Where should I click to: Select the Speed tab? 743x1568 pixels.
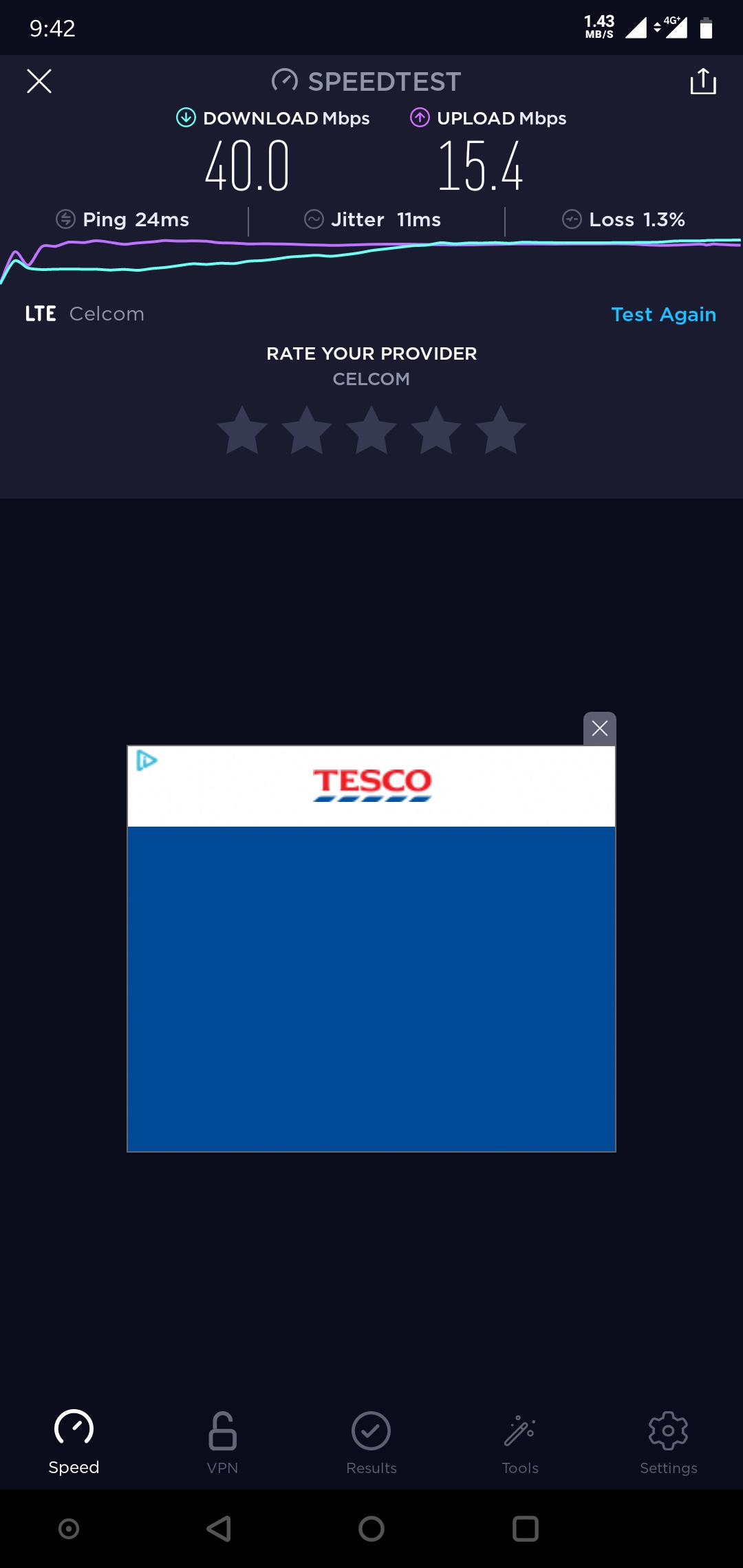pos(74,1443)
